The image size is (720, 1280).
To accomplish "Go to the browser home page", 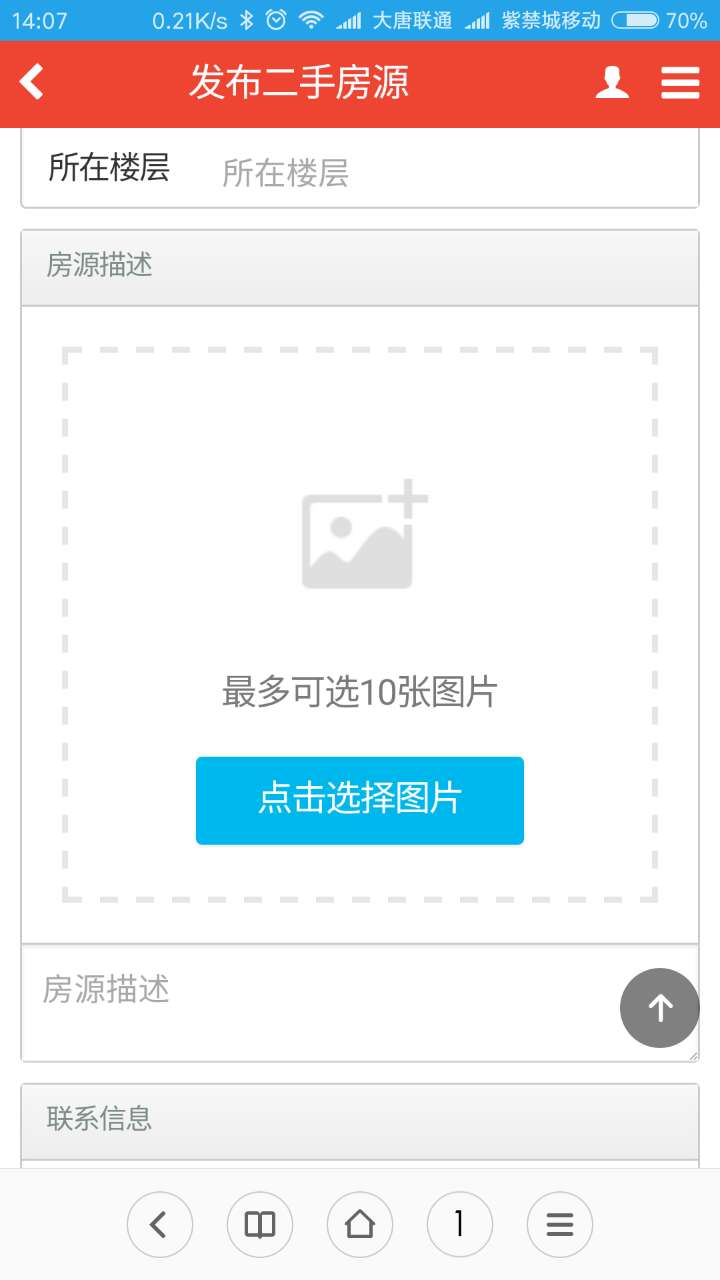I will point(360,1224).
